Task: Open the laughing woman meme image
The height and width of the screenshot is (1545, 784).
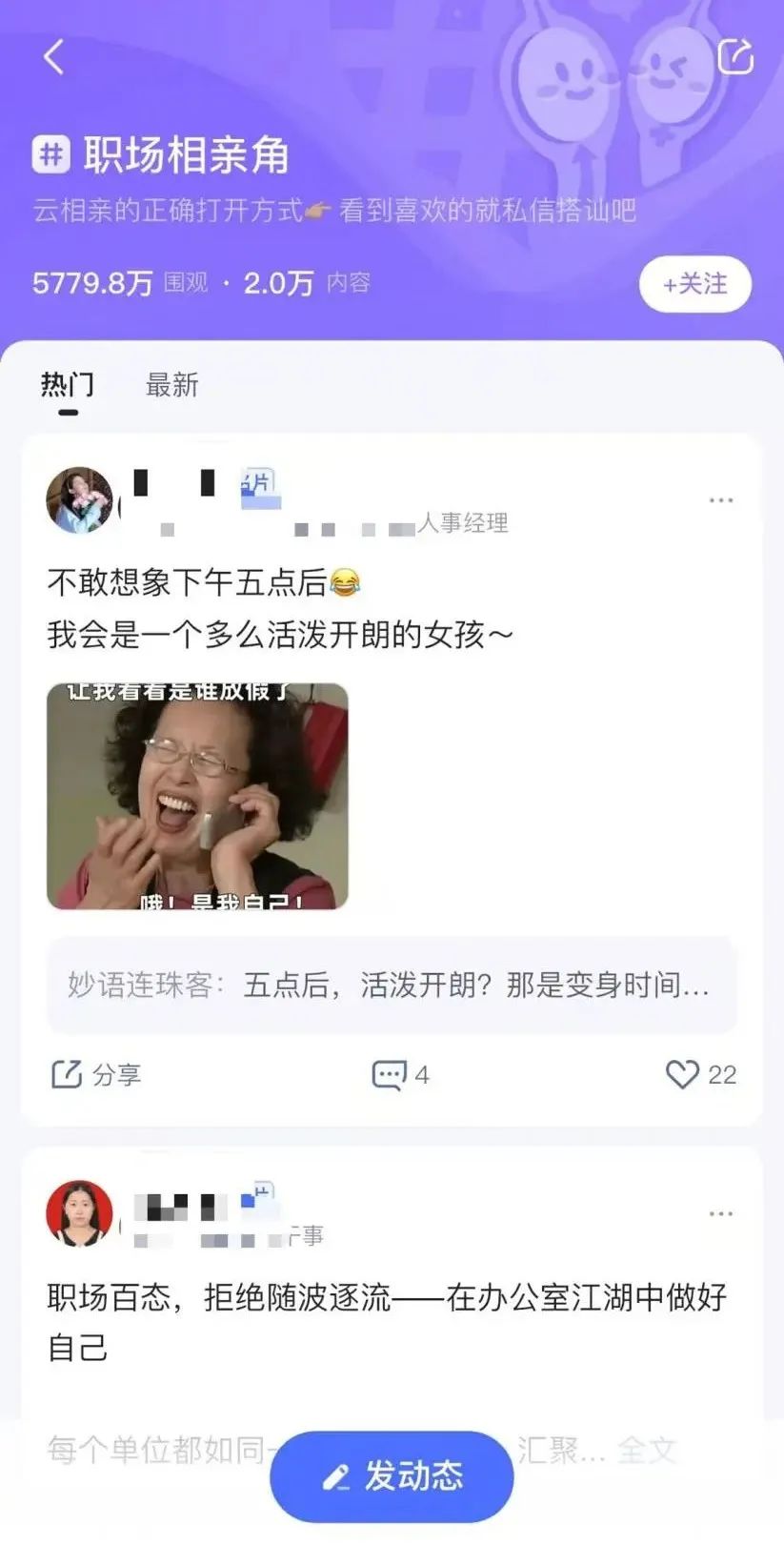Action: (197, 796)
